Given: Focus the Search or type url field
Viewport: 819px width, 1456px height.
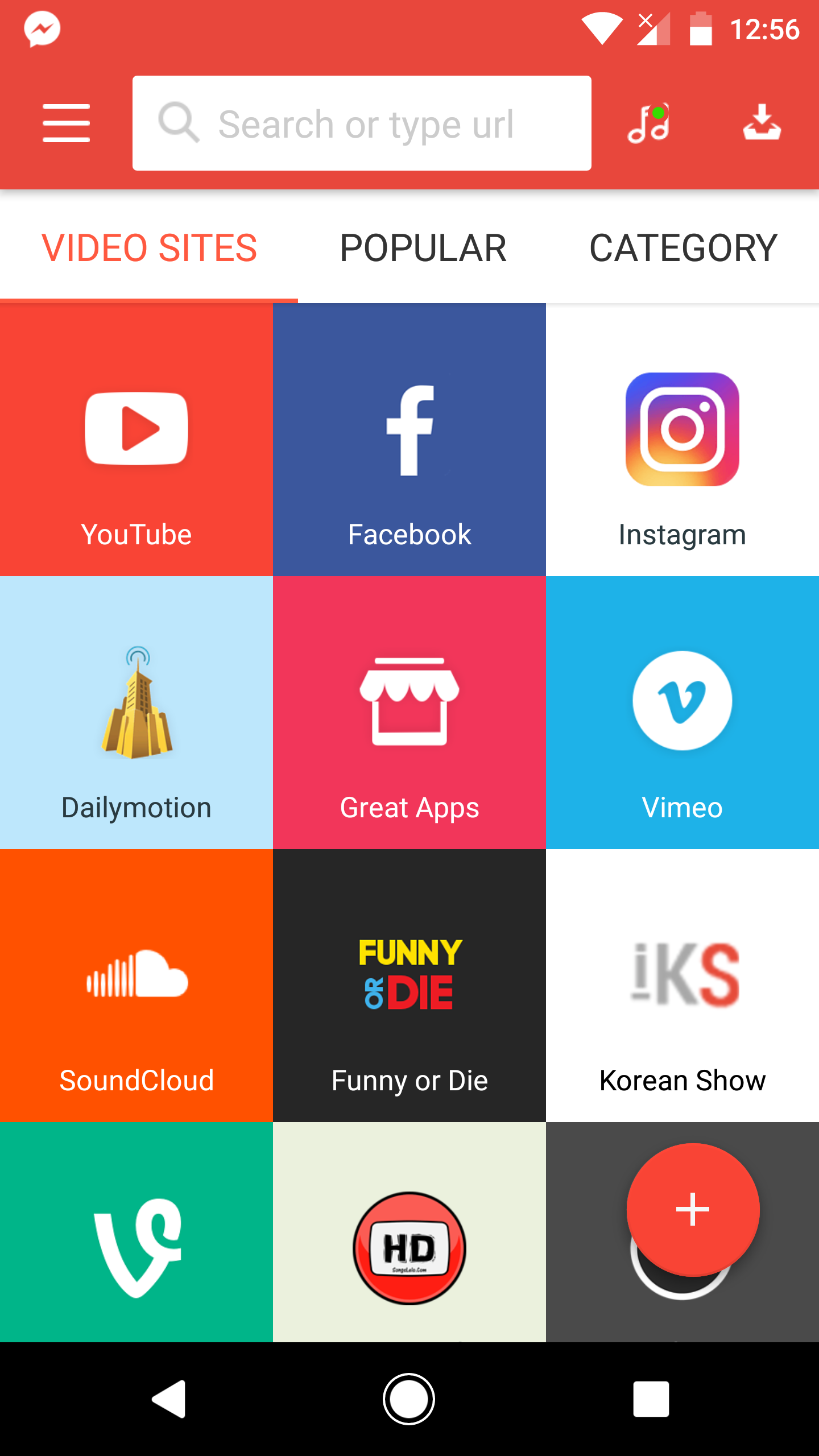Looking at the screenshot, I should tap(362, 123).
